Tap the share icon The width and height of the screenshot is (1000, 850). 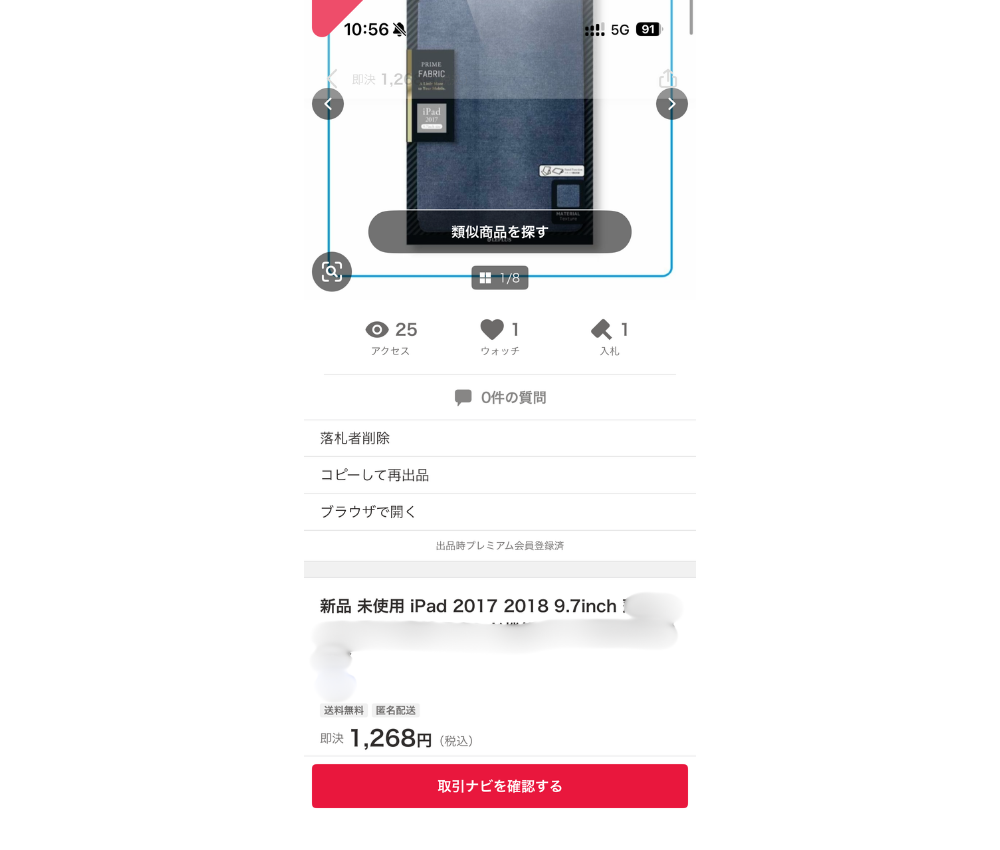[668, 78]
